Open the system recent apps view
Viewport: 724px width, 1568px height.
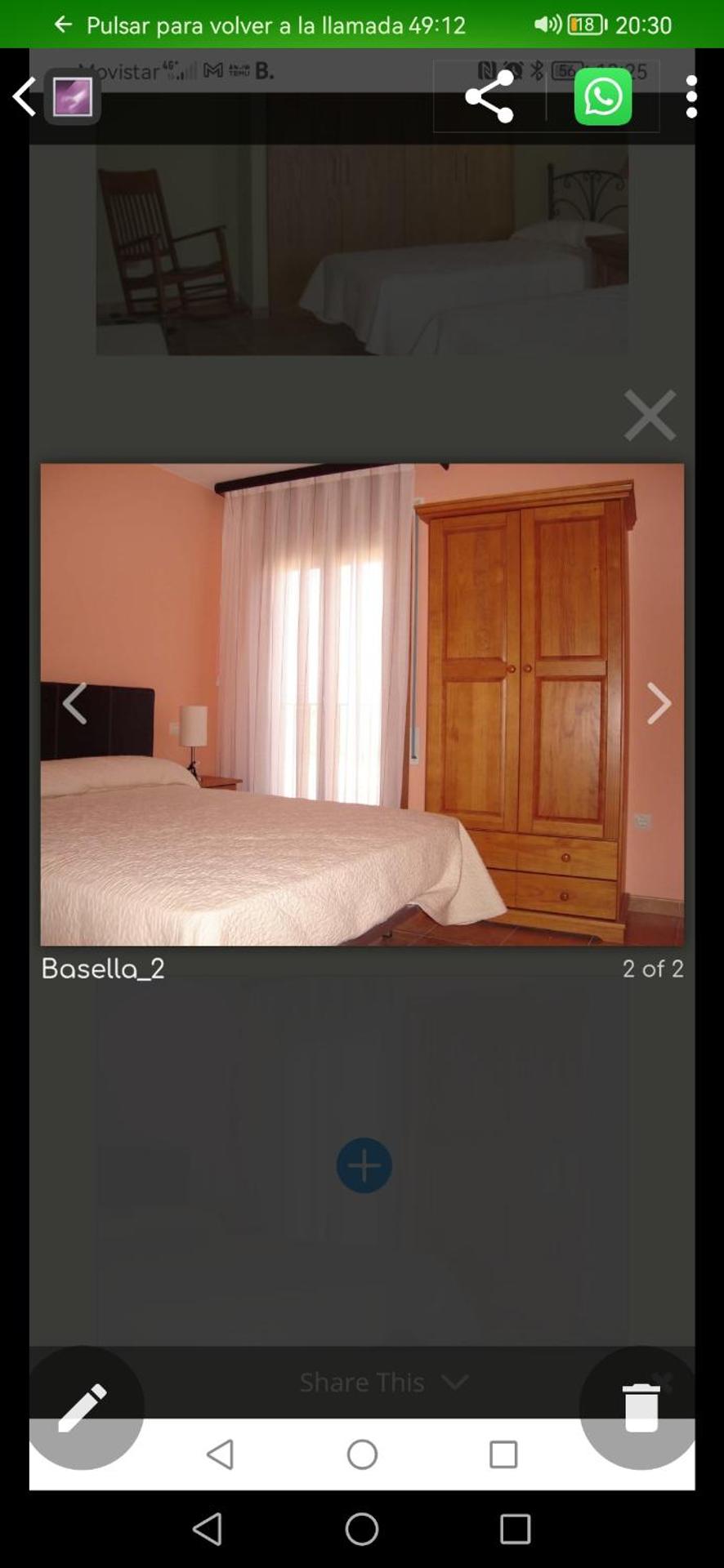coord(515,1529)
